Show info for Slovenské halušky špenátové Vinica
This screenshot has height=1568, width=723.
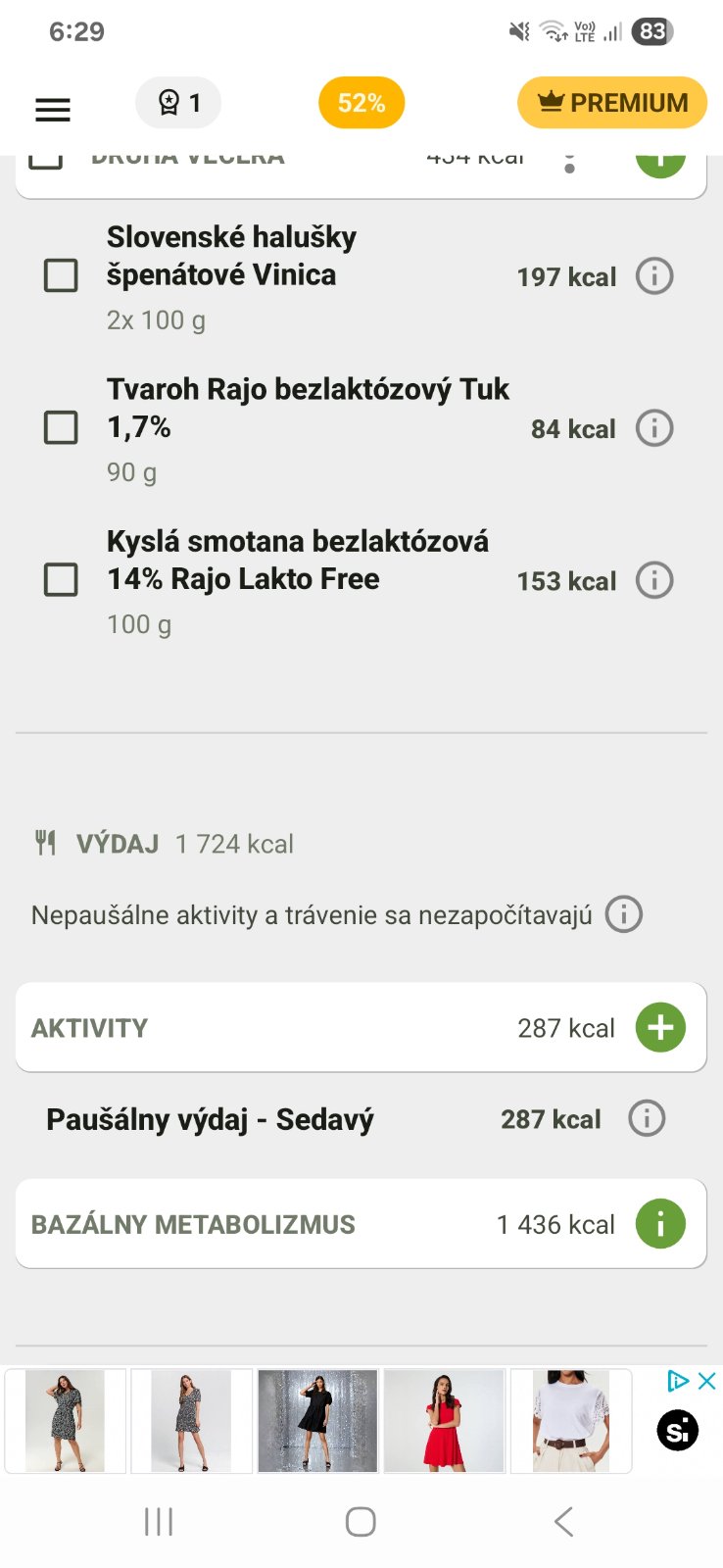point(654,276)
